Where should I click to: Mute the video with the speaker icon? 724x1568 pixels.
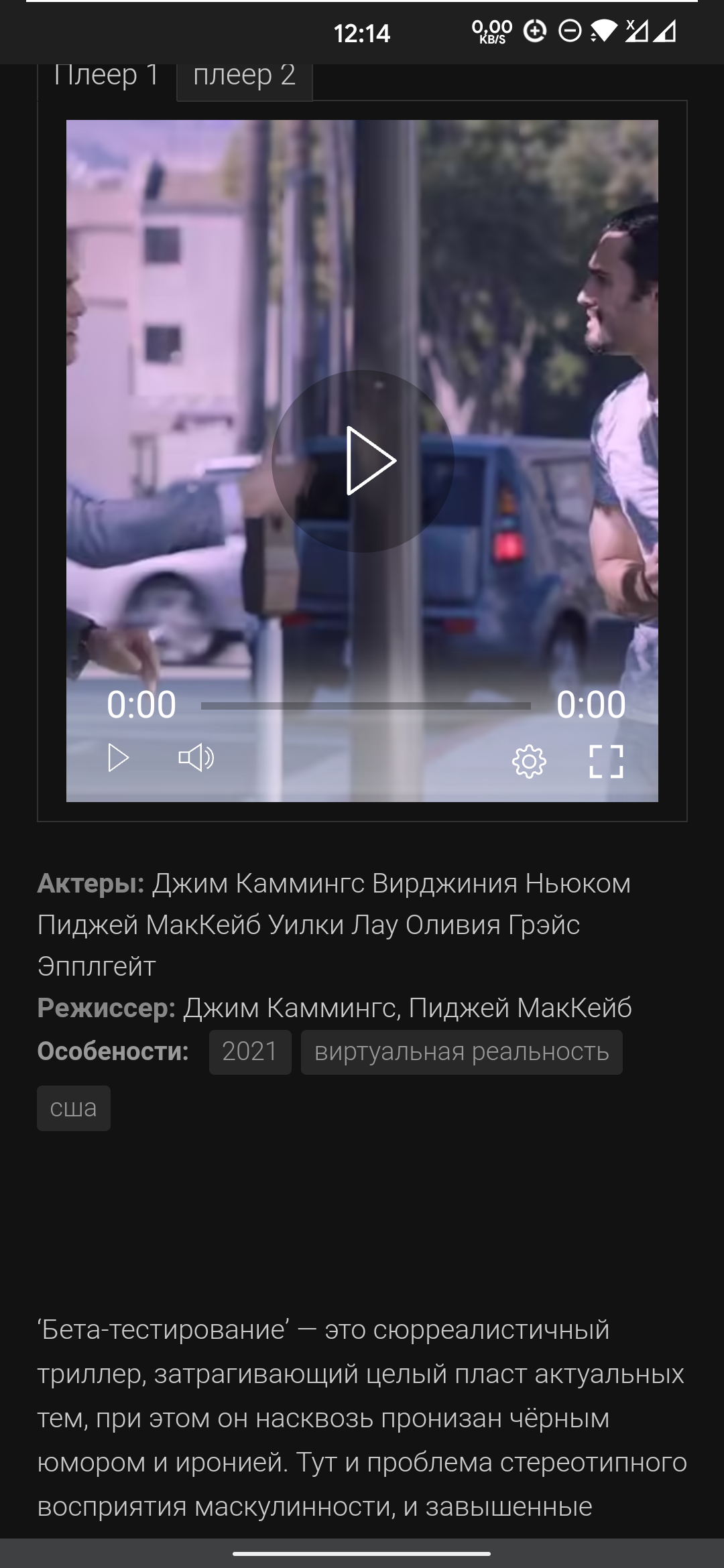pos(196,759)
